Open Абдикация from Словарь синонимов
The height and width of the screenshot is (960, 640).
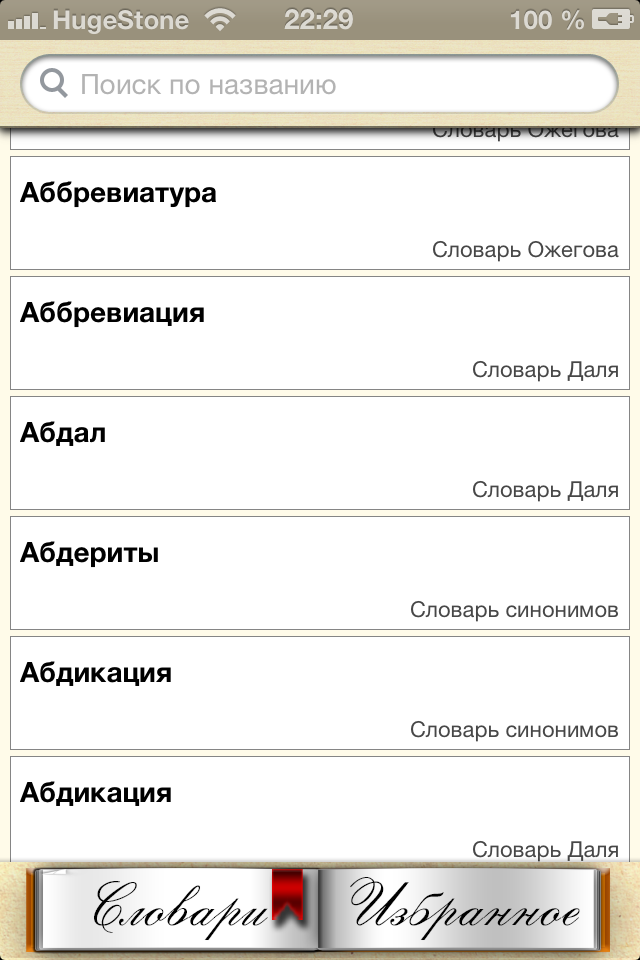320,693
